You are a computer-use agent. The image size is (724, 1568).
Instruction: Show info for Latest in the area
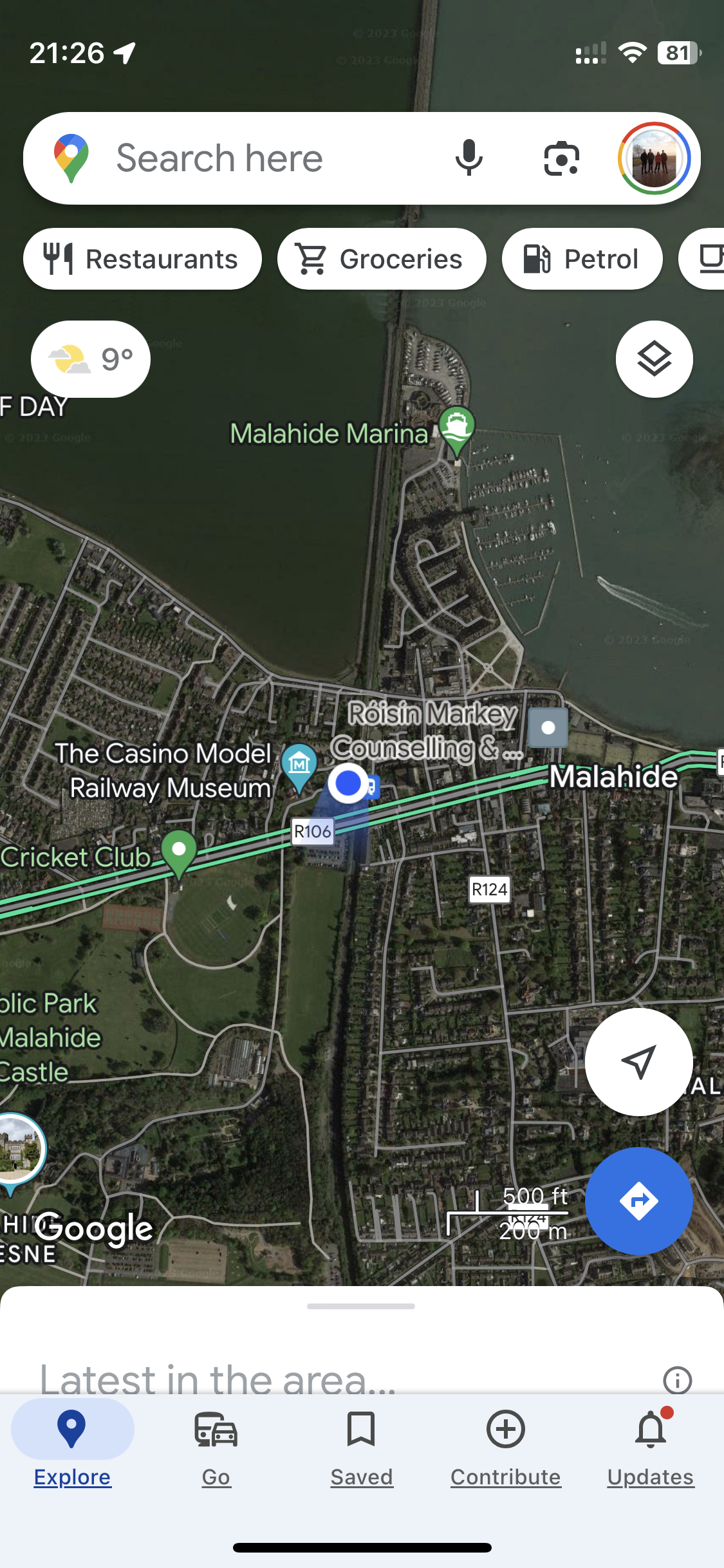677,1380
